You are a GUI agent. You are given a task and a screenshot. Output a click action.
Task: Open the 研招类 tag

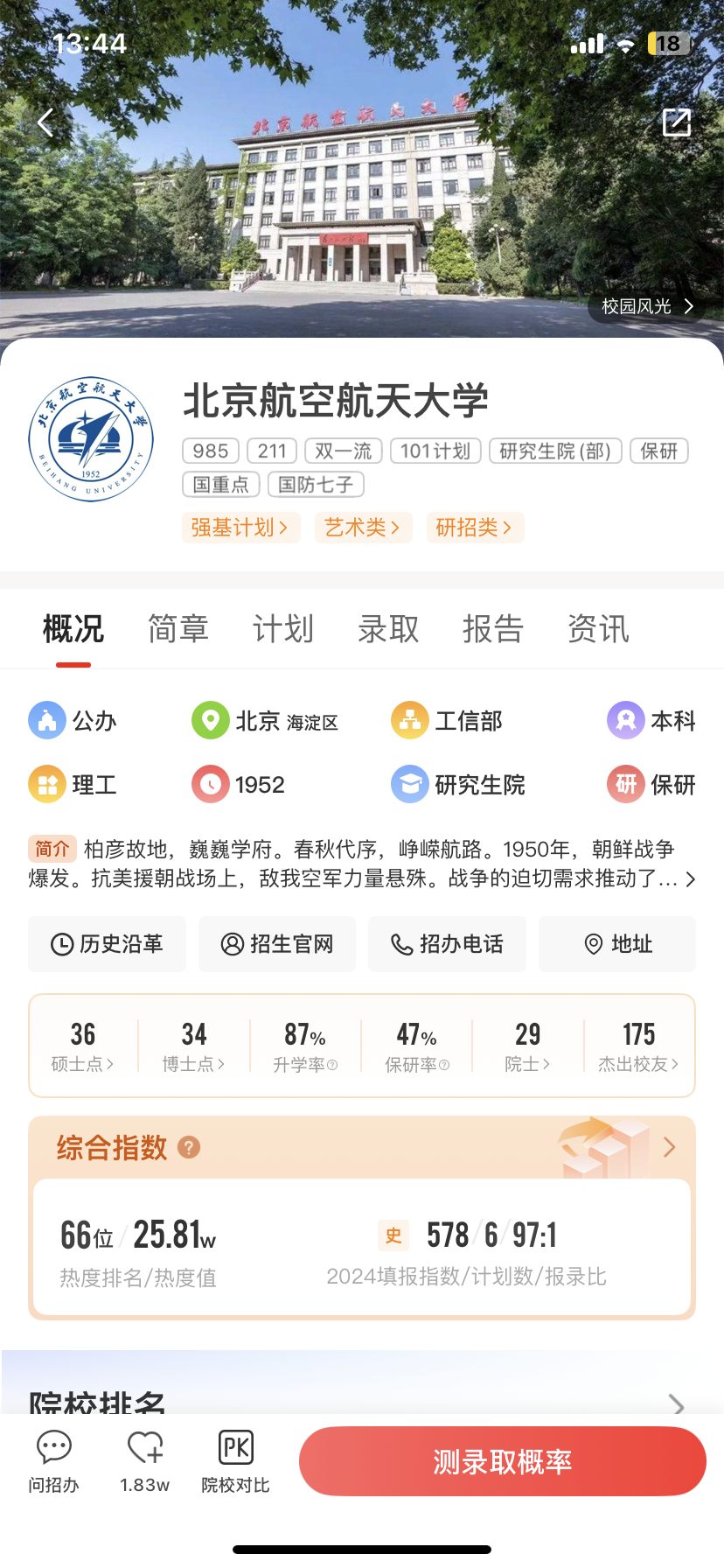point(475,528)
